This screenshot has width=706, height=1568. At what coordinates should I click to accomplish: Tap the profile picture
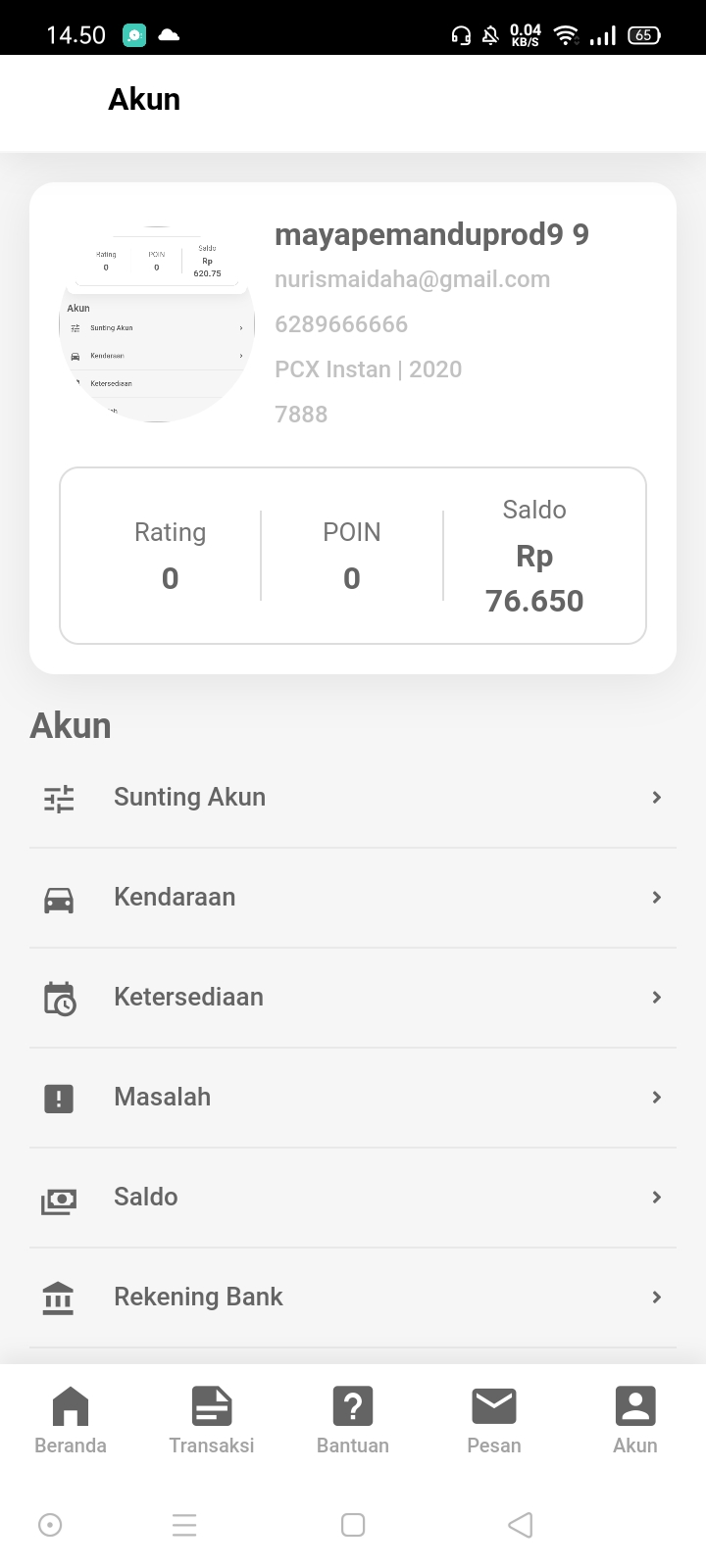(x=157, y=324)
